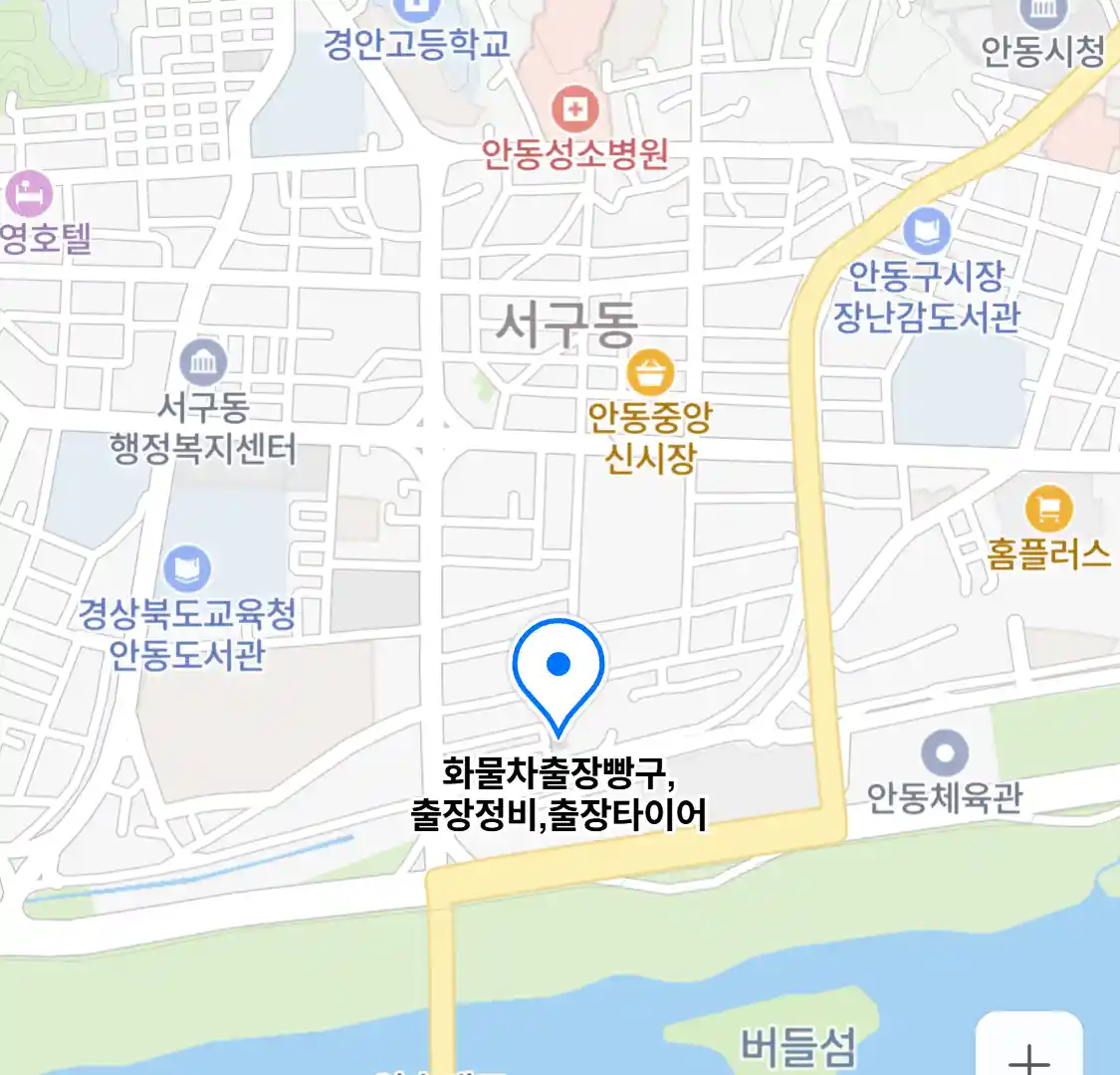Open the 홈플러스 shopping marker

click(1048, 510)
